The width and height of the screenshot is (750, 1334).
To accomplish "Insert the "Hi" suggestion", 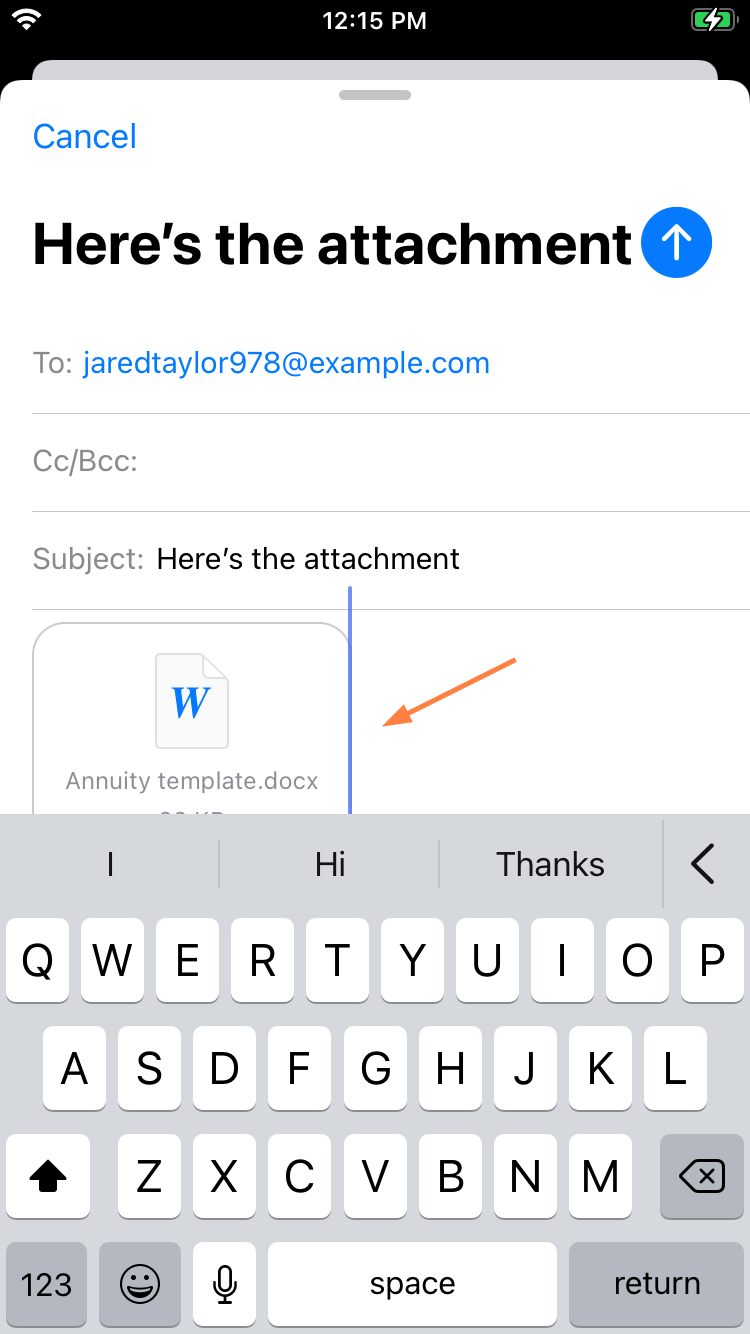I will pos(330,864).
